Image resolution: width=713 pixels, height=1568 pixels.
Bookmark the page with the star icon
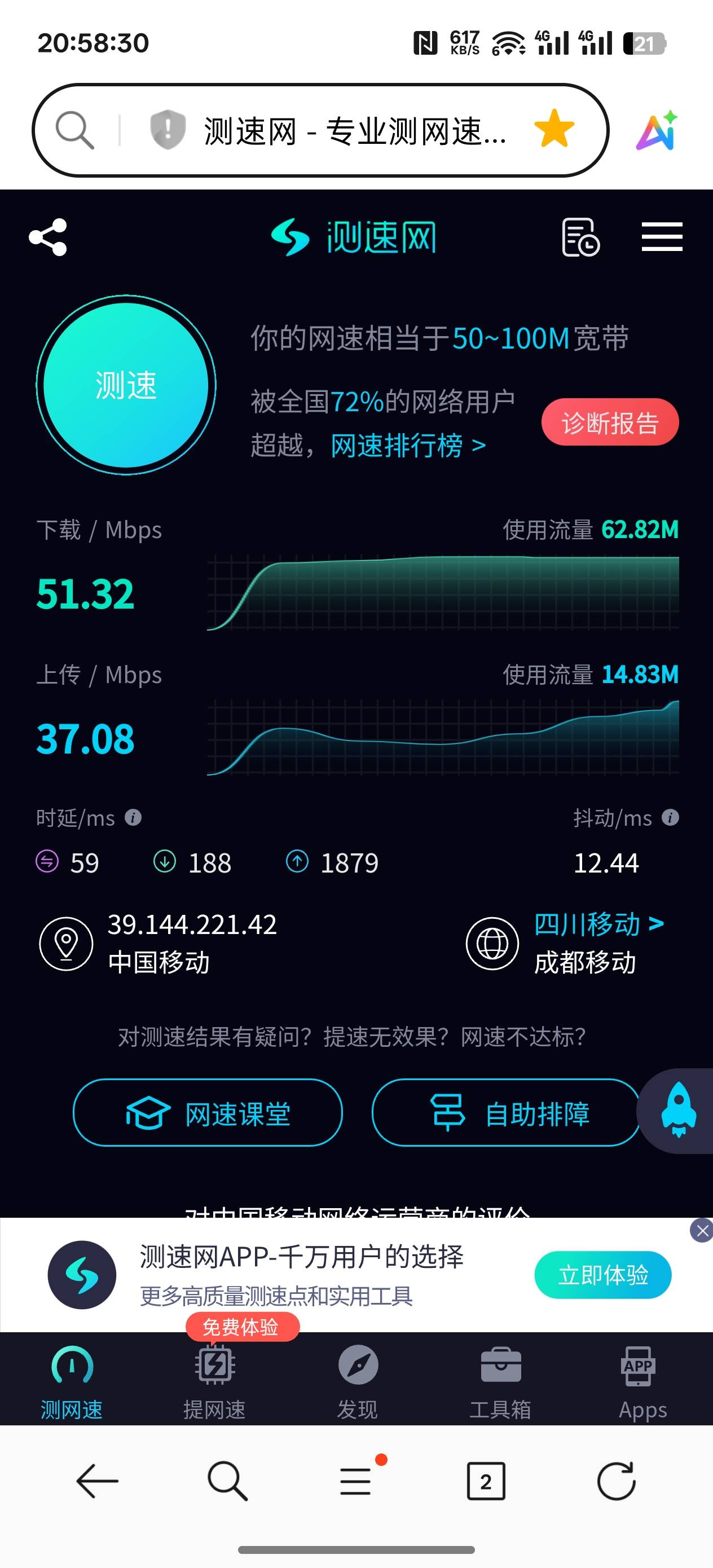click(554, 129)
